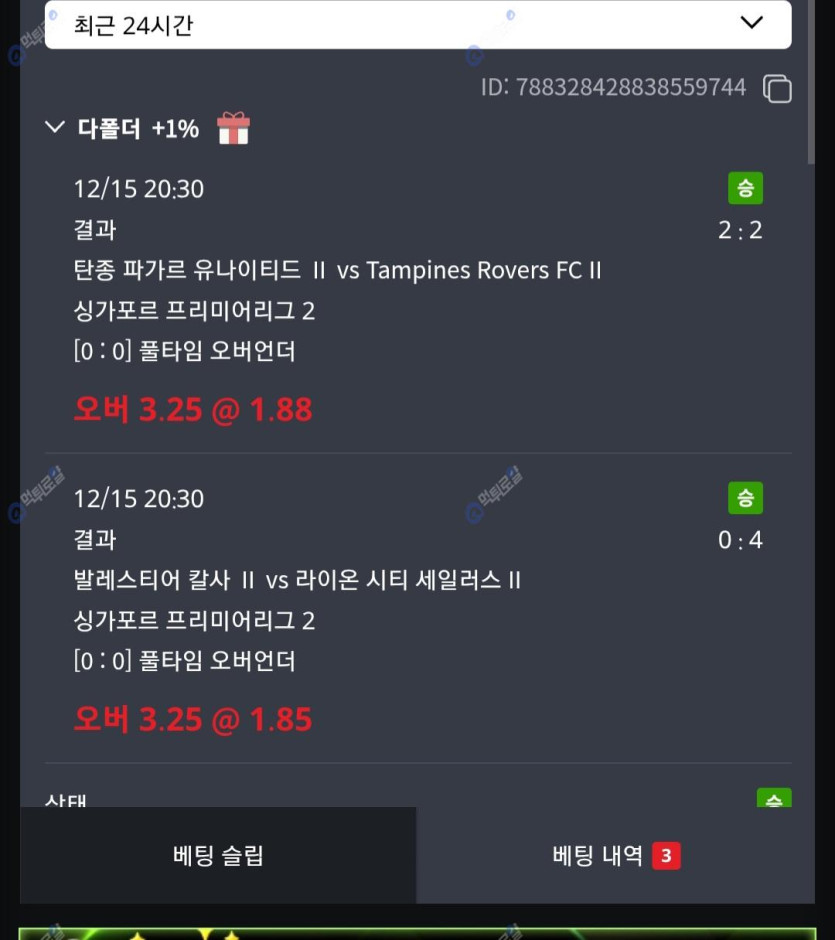Collapse the 다폴더 +1% bet section
The image size is (835, 940).
pyautogui.click(x=55, y=128)
